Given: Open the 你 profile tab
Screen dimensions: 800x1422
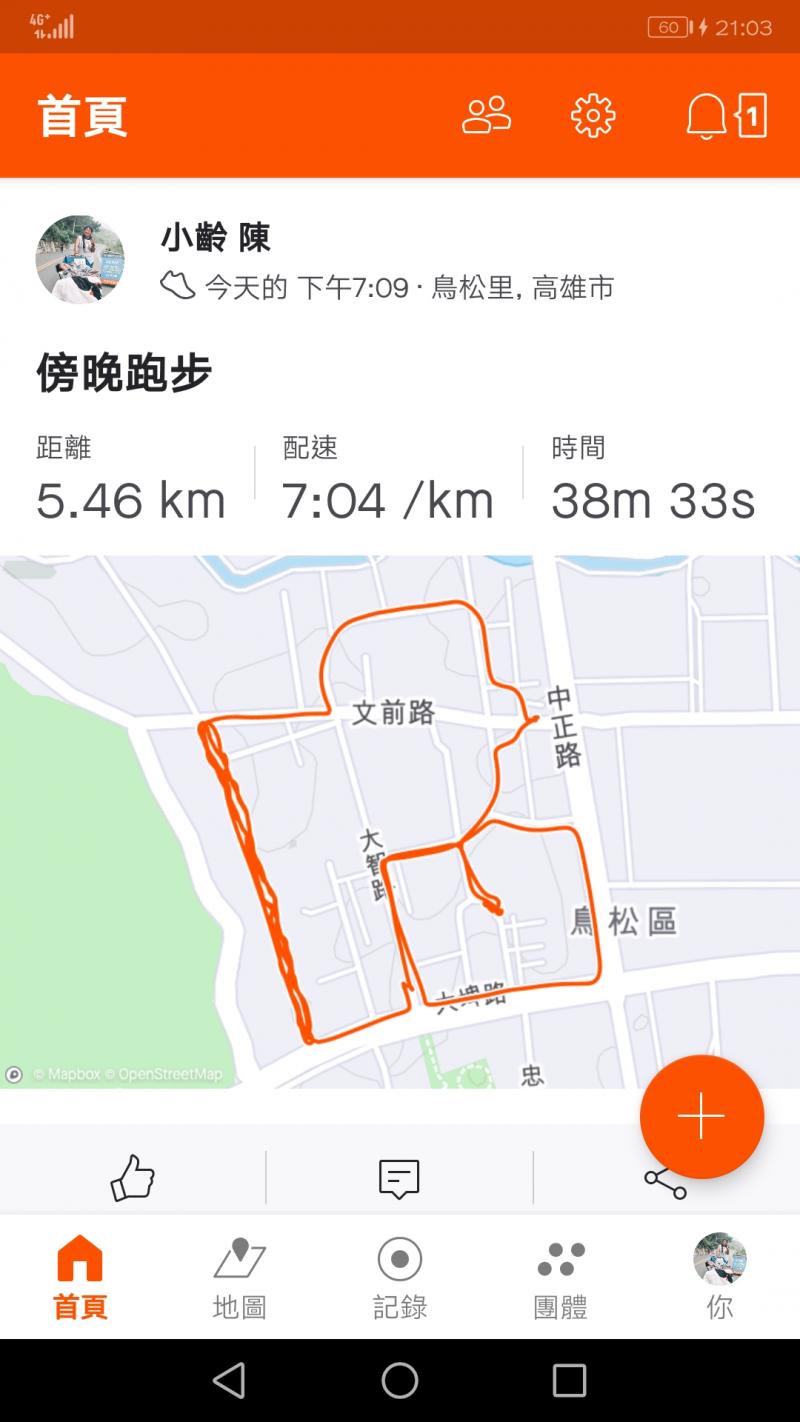Looking at the screenshot, I should coord(720,1276).
